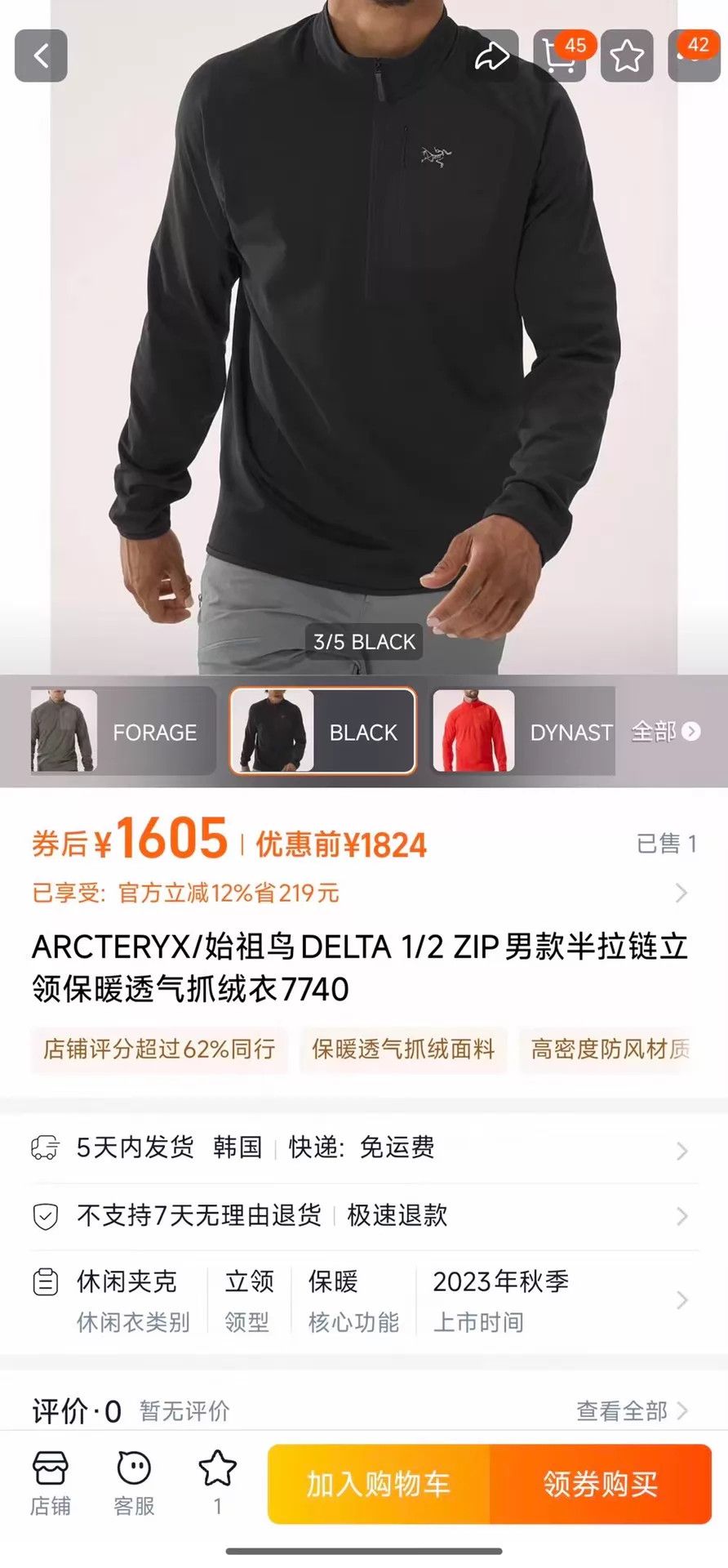Tap the star favorite icon at top
This screenshot has height=1568, width=728.
coord(627,56)
